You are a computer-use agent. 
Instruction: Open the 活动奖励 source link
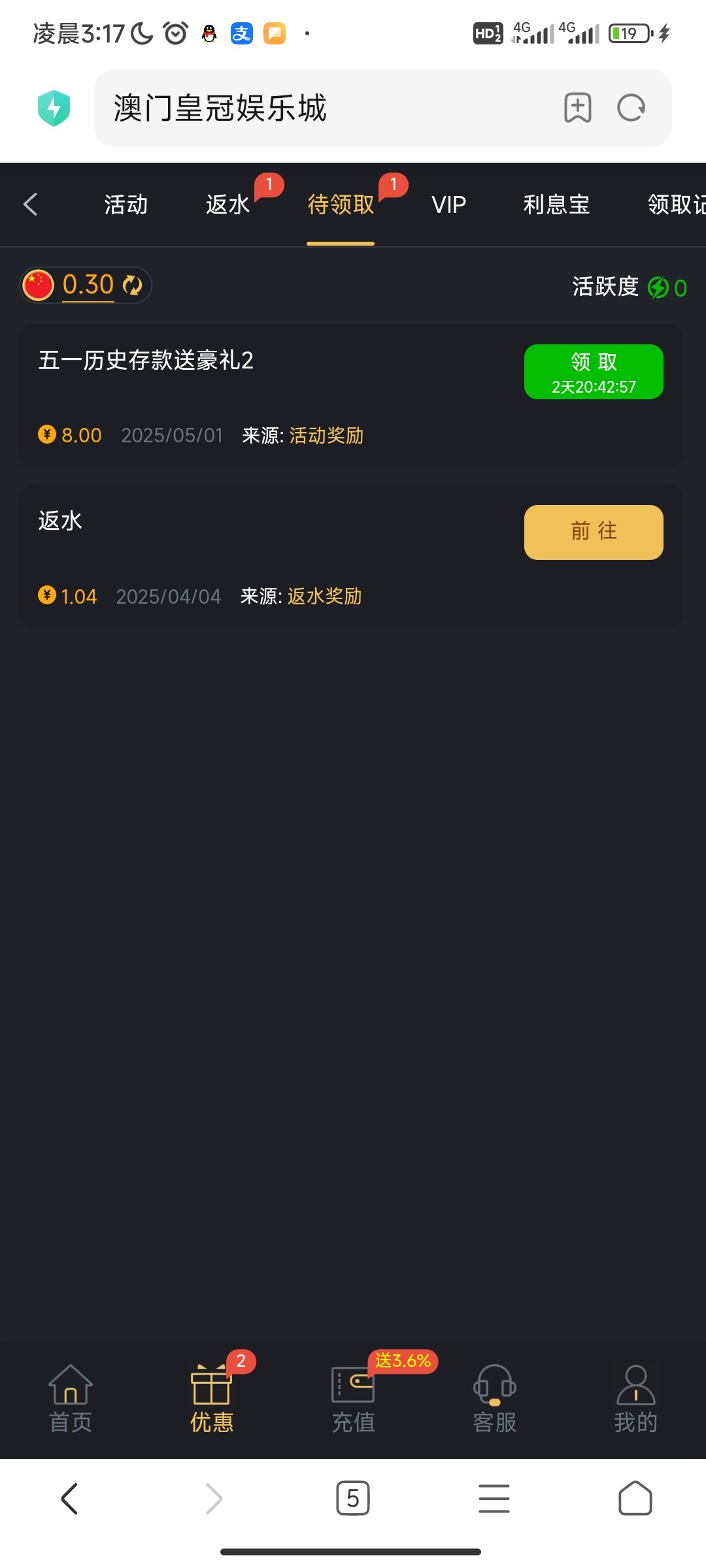(x=326, y=436)
